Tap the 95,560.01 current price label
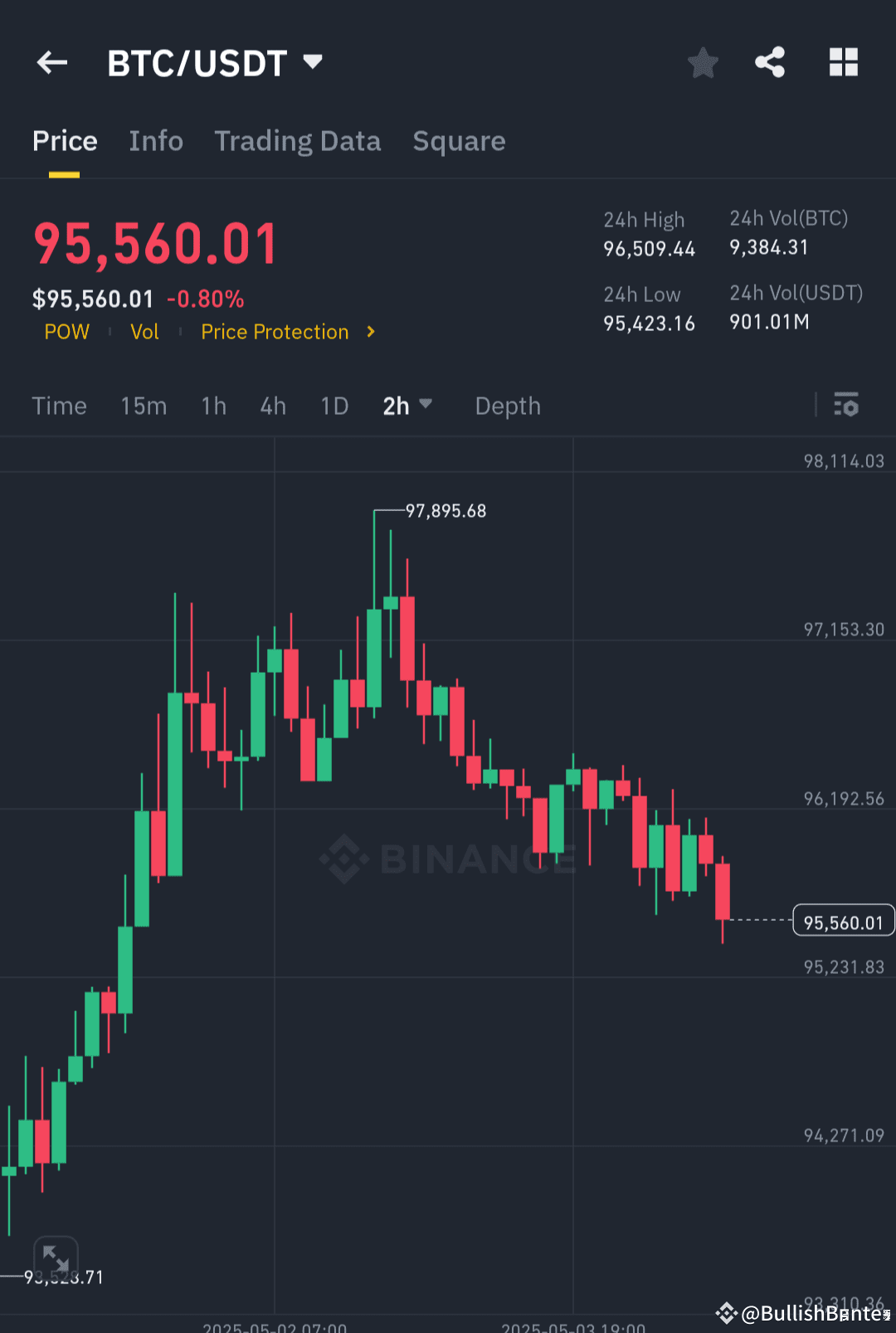The image size is (896, 1333). click(843, 920)
